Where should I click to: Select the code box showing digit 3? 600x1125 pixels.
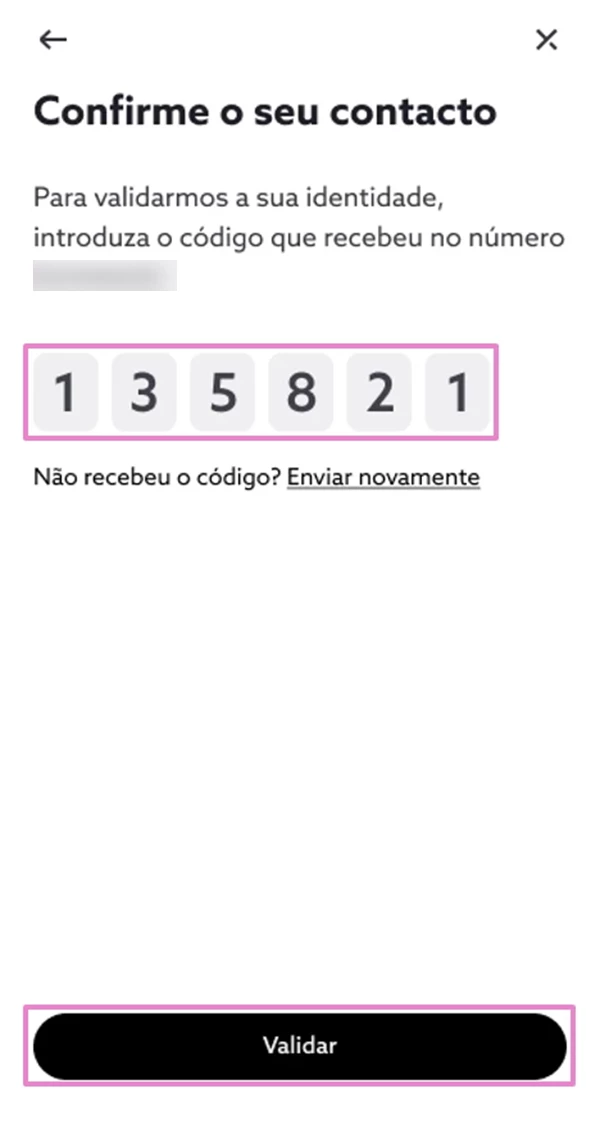144,392
